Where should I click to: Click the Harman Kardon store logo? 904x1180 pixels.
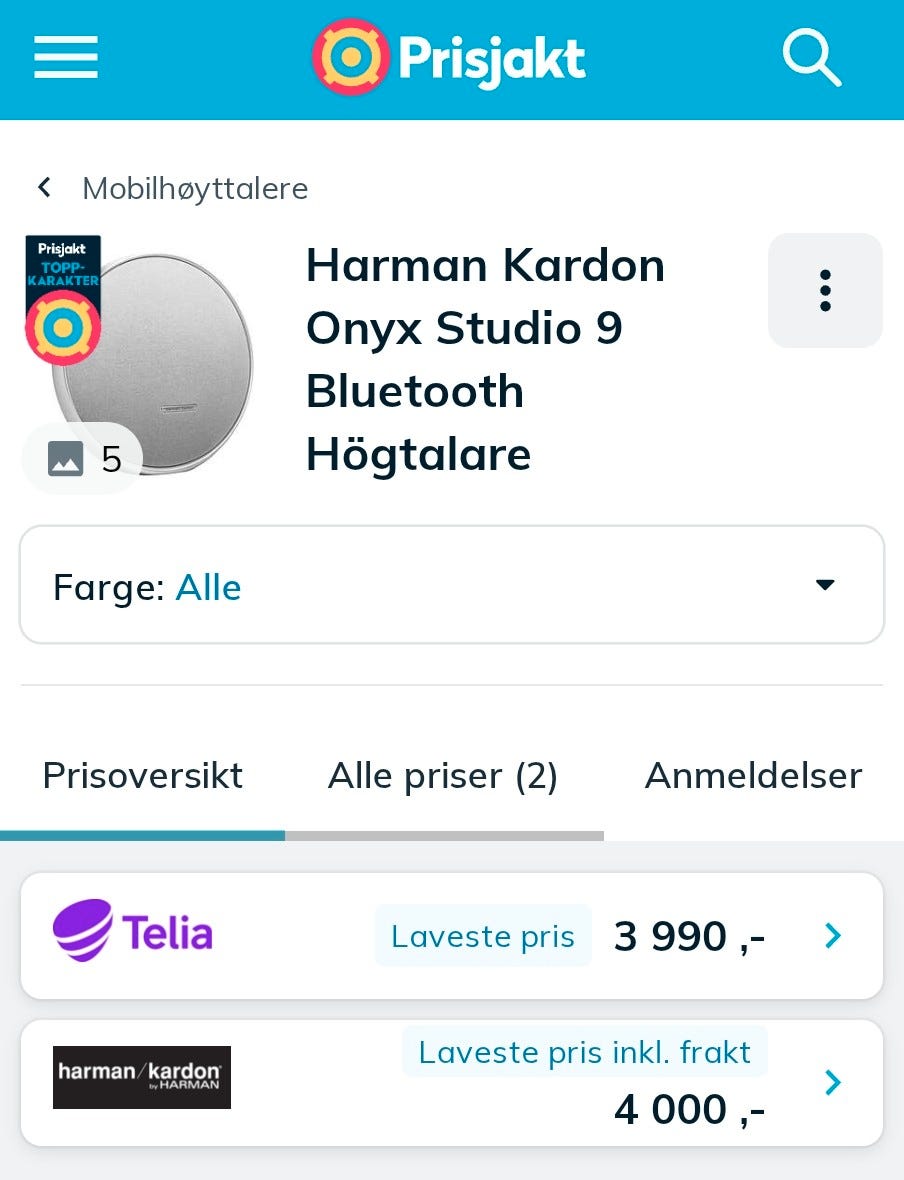(x=141, y=1077)
